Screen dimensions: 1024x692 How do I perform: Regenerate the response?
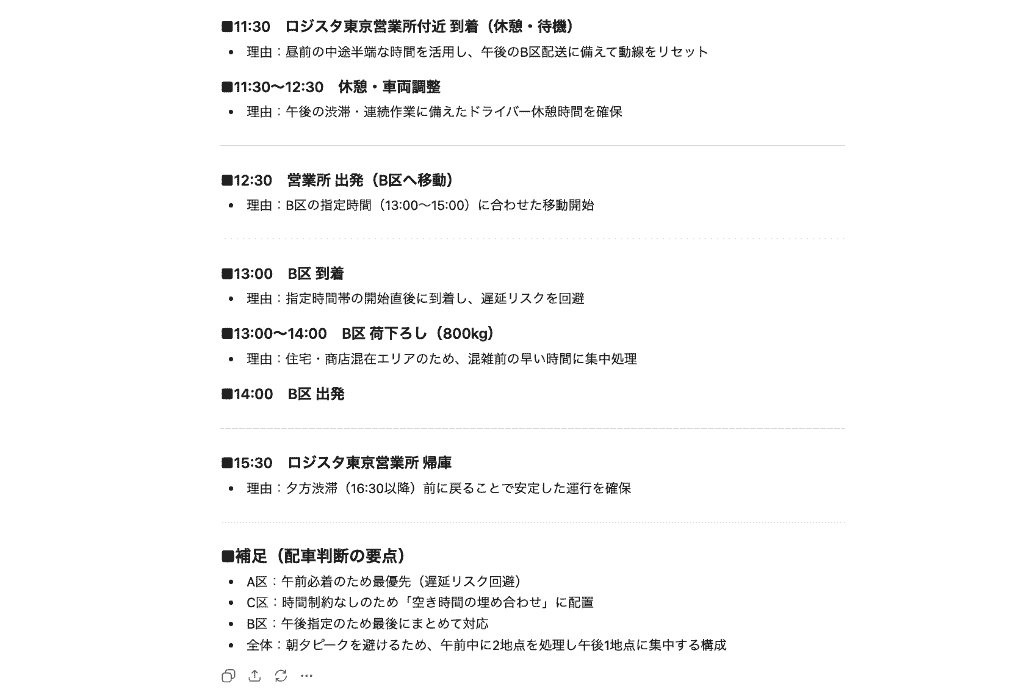coord(281,676)
